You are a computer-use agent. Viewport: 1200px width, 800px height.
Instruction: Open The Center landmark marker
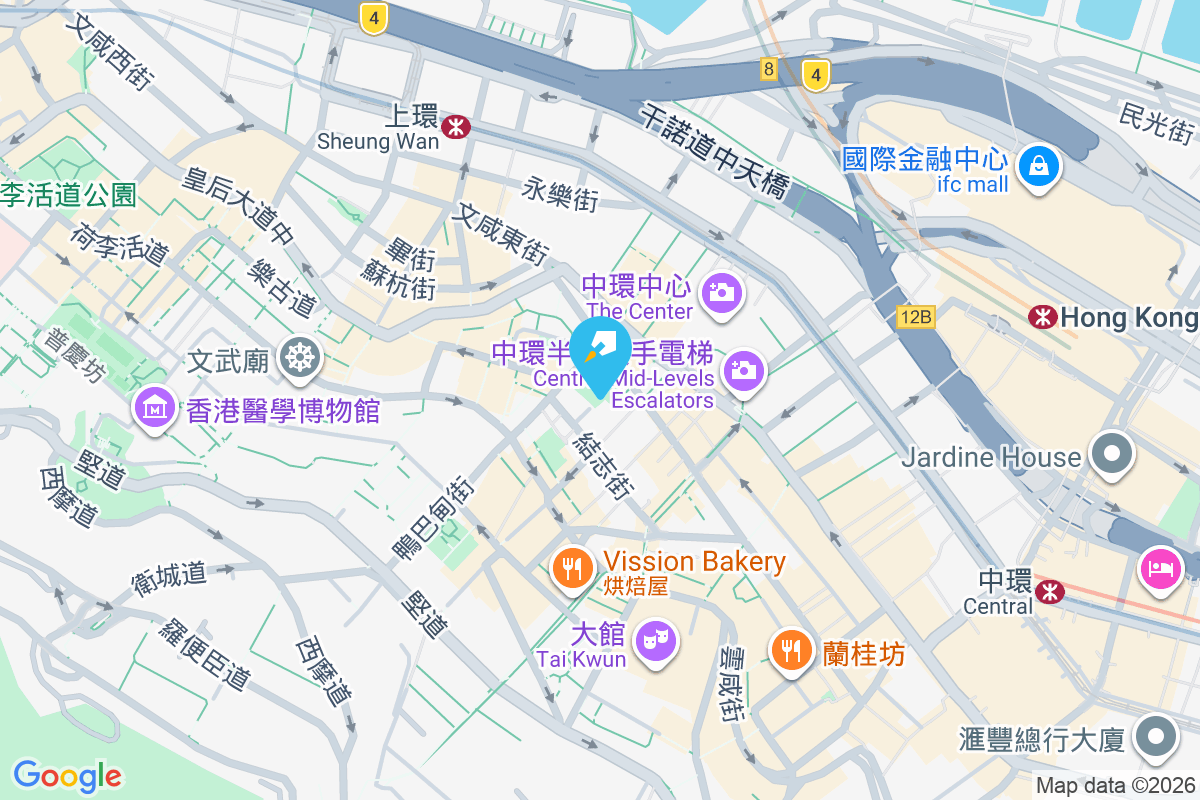(x=721, y=291)
